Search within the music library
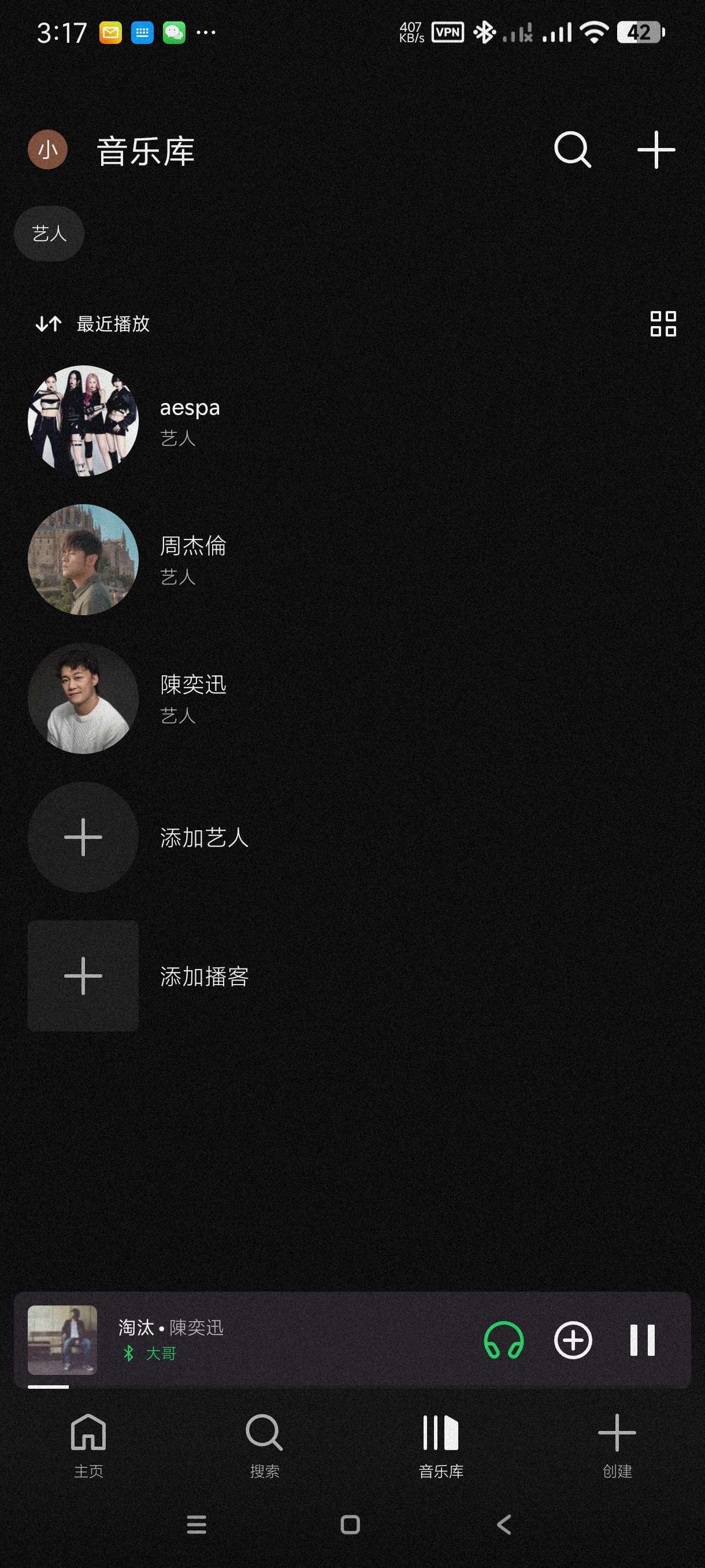Image resolution: width=705 pixels, height=1568 pixels. tap(573, 150)
